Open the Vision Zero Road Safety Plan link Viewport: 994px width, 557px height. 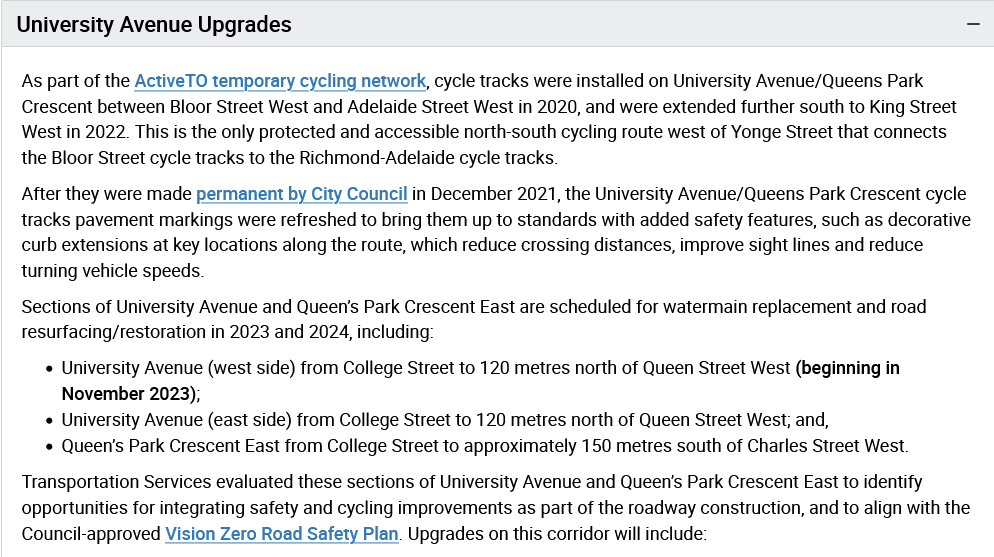(x=283, y=534)
